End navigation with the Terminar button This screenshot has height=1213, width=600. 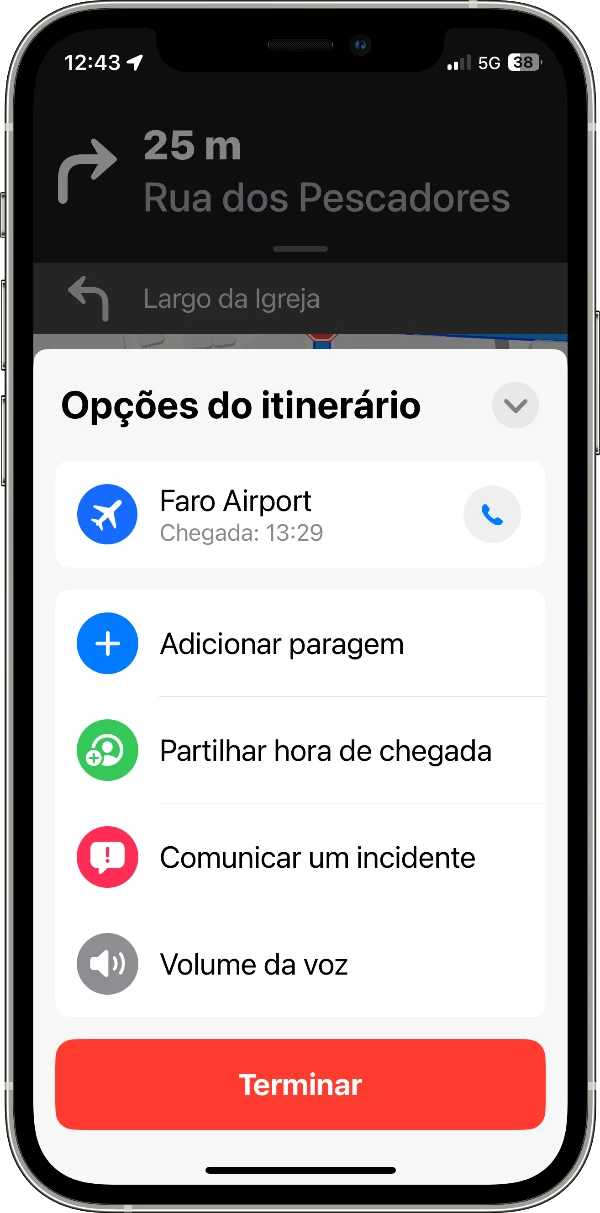pos(300,1085)
